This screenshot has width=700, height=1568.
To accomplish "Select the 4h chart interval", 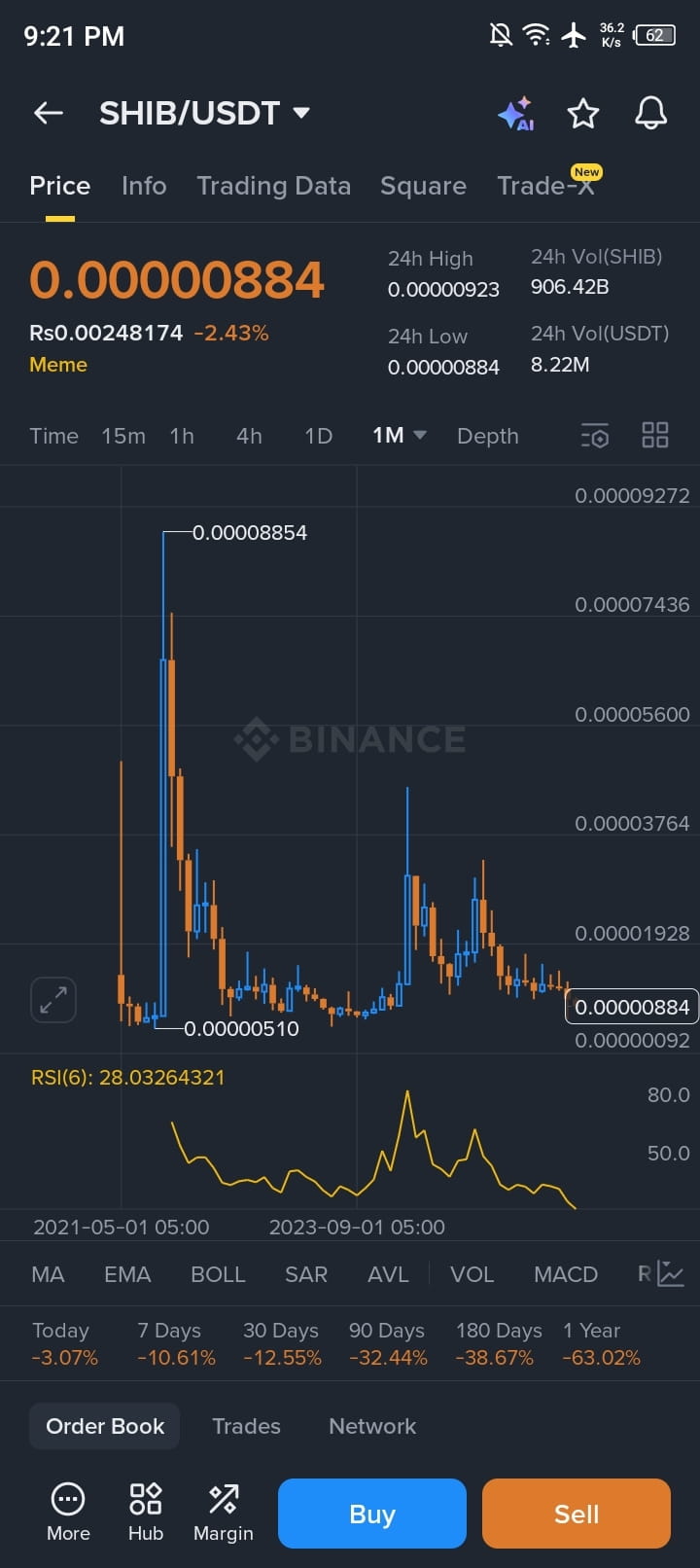I will pyautogui.click(x=249, y=436).
